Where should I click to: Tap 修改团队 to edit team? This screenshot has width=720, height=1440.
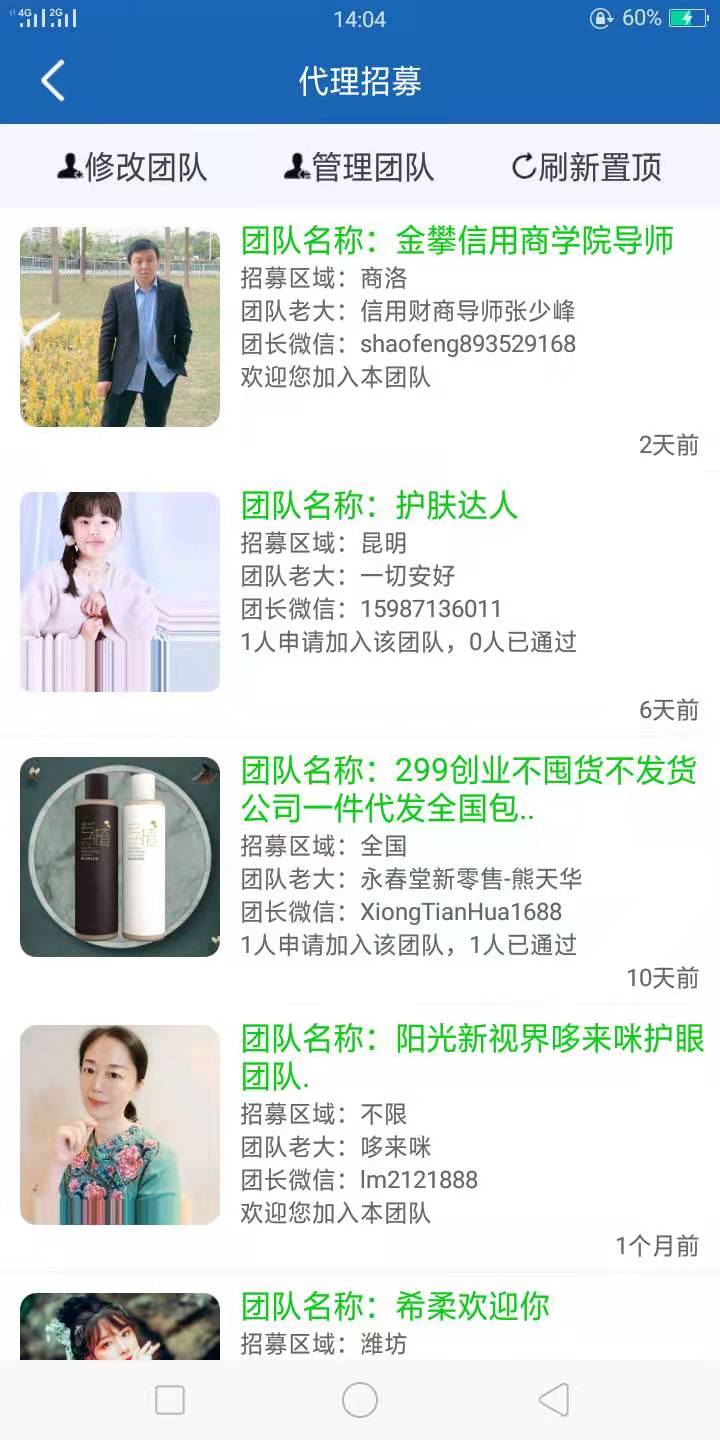132,167
